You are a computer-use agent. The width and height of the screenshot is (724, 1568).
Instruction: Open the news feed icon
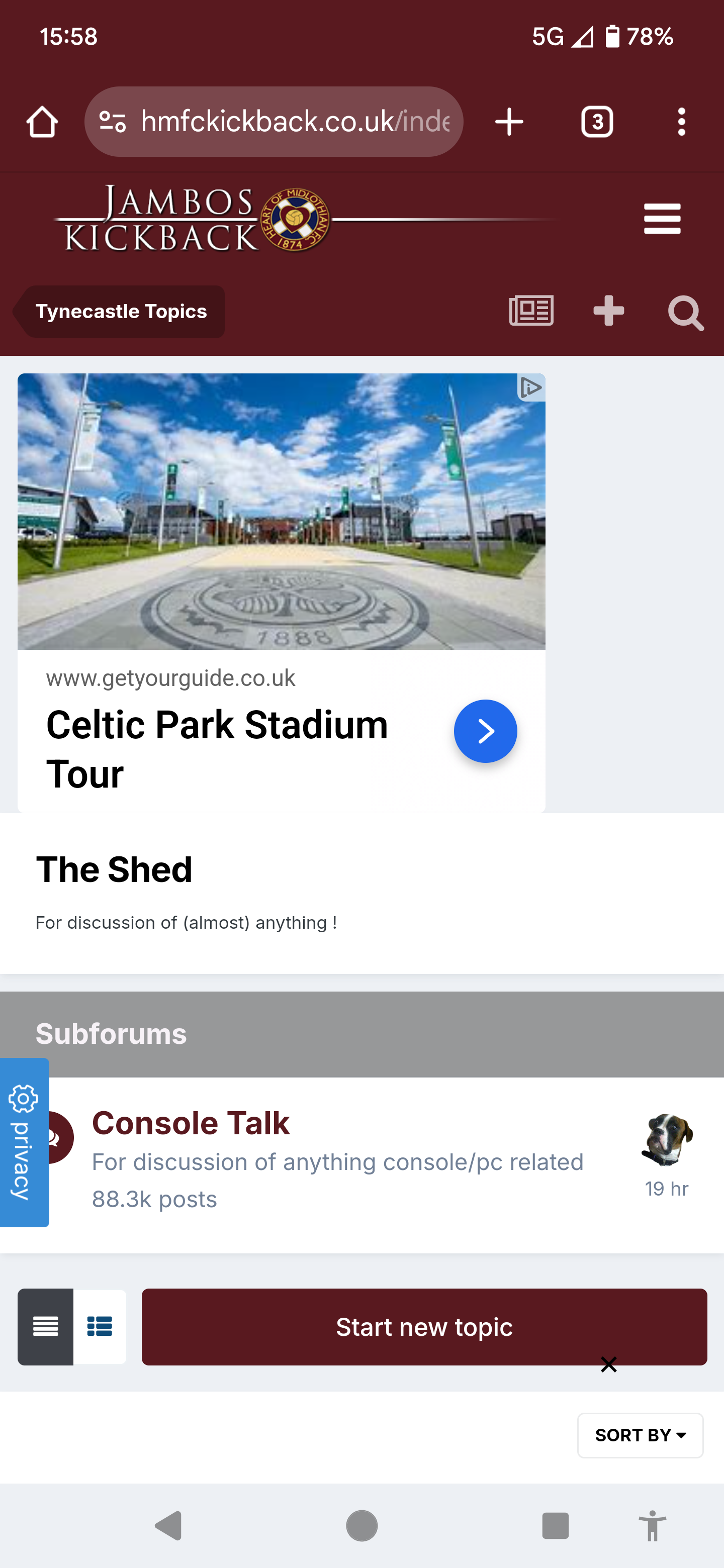click(531, 311)
